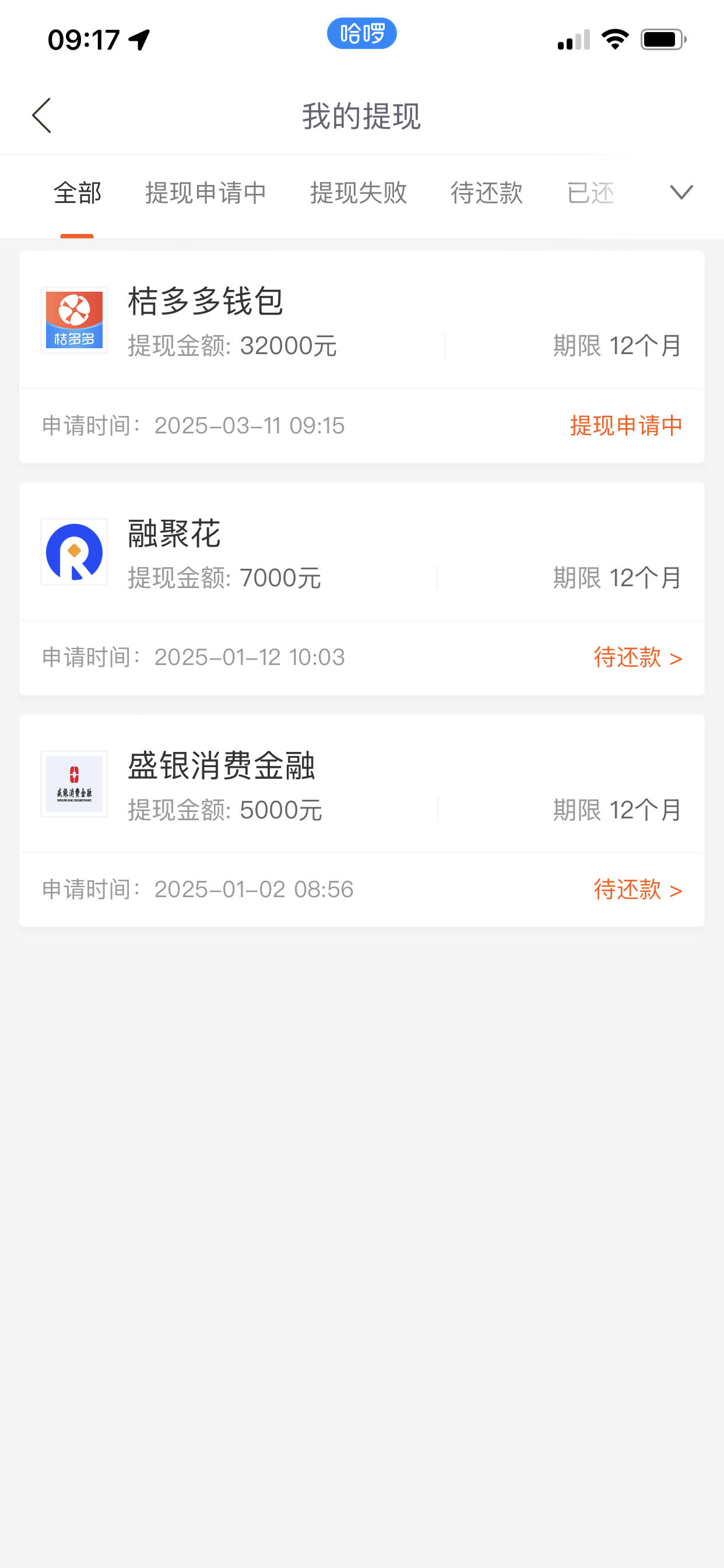
Task: Tap 待还款 link on 盛银消费金融 card
Action: pos(638,890)
